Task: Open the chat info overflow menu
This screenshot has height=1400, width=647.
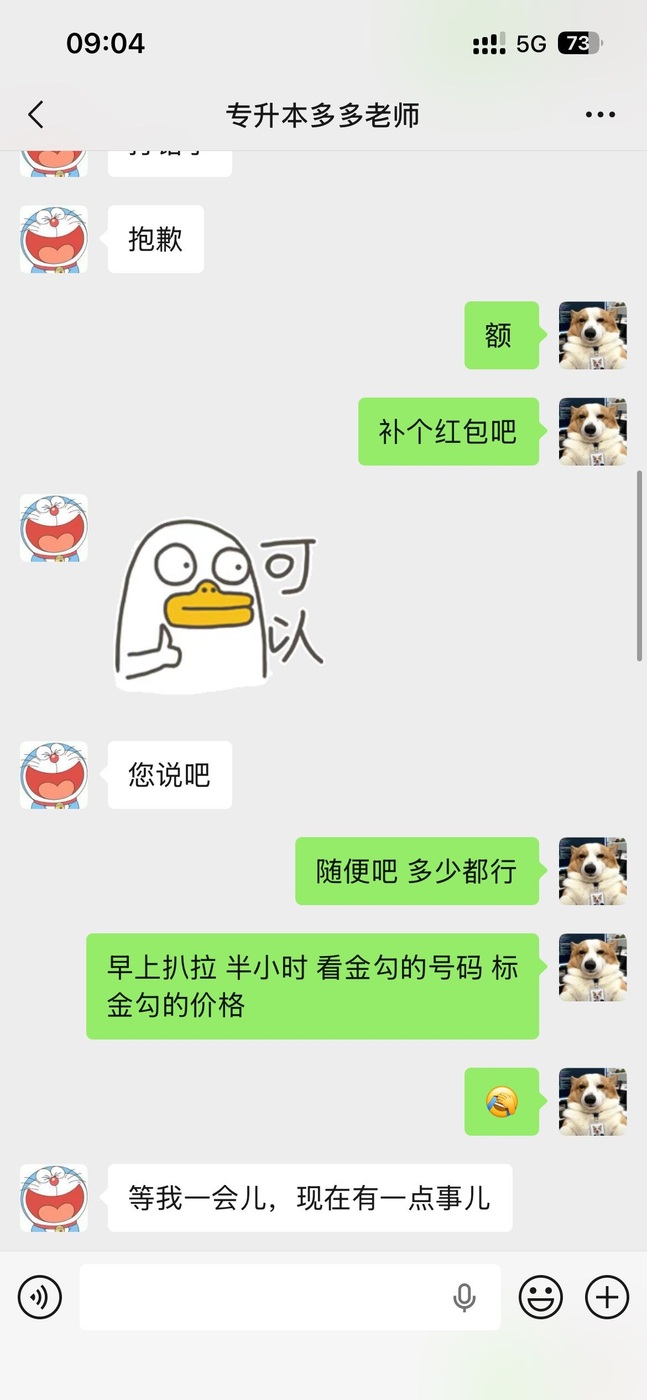Action: 600,115
